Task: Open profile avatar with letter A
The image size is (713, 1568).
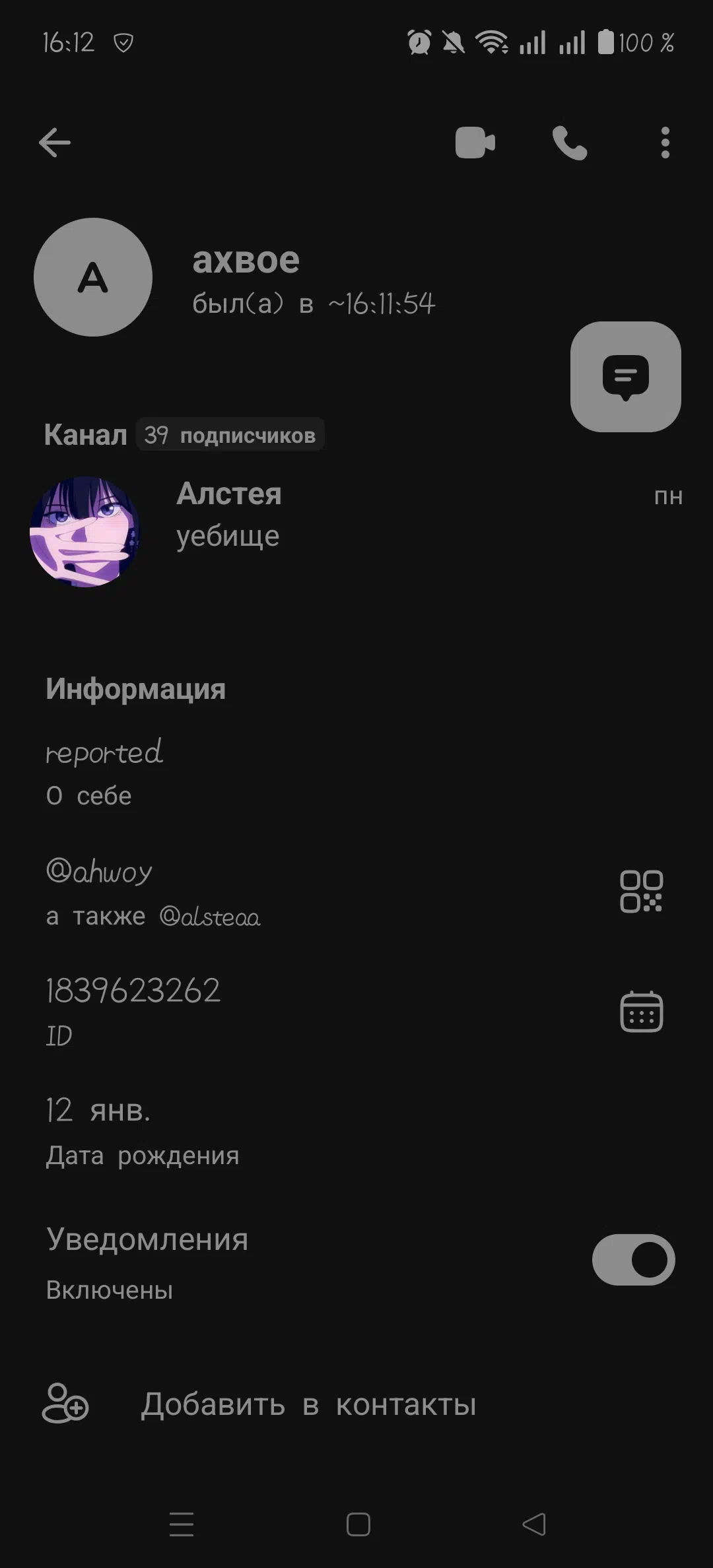Action: 93,277
